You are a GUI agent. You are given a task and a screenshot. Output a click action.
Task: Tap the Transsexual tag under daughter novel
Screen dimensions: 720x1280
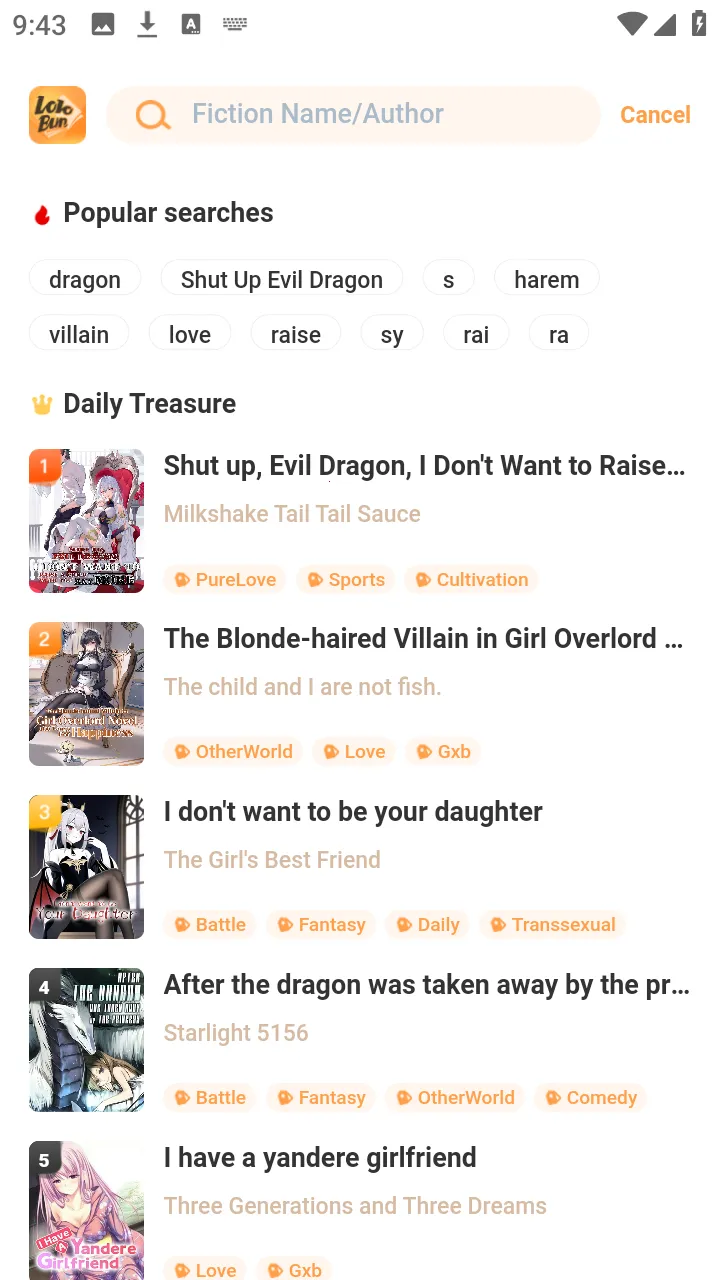[x=552, y=924]
